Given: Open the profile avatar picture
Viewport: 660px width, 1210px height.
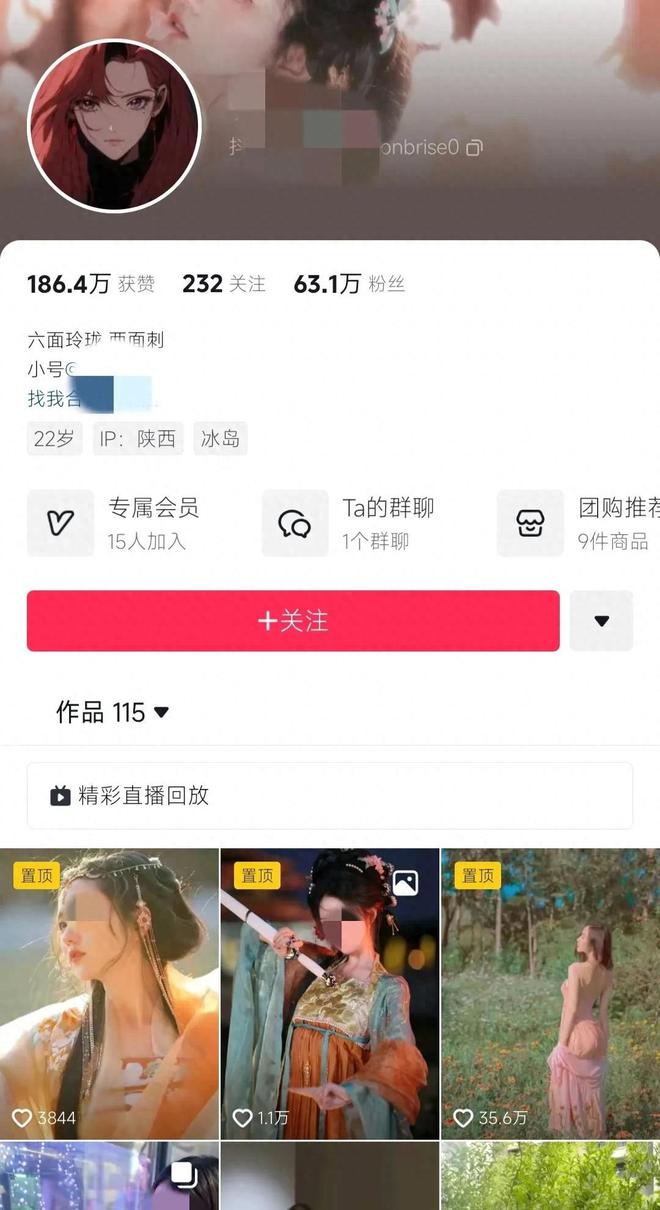Looking at the screenshot, I should click(x=114, y=127).
